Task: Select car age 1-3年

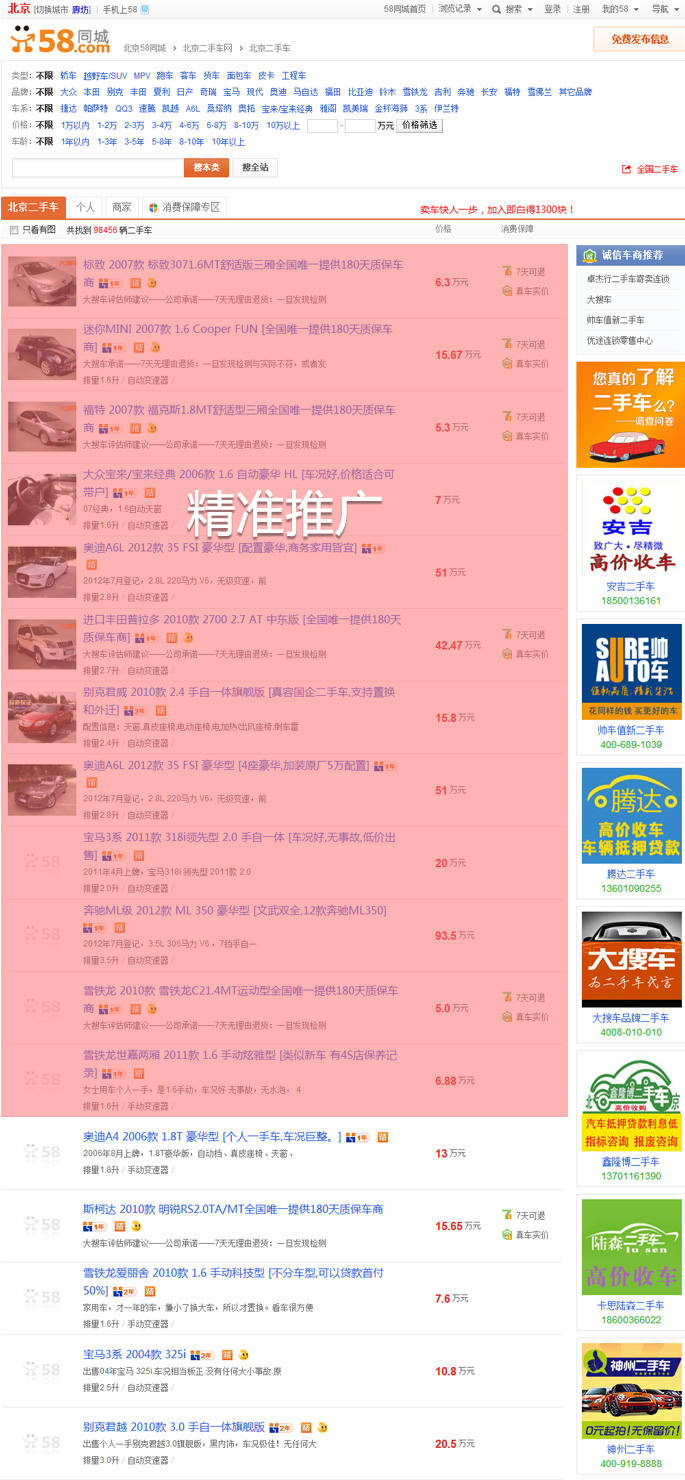Action: click(107, 142)
